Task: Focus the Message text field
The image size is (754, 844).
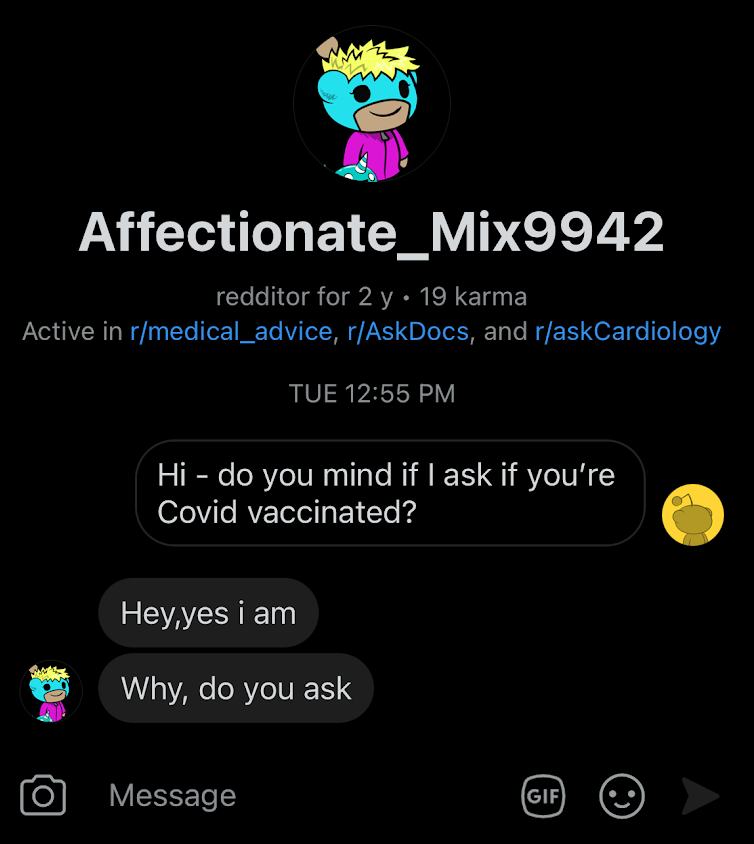Action: coord(300,796)
